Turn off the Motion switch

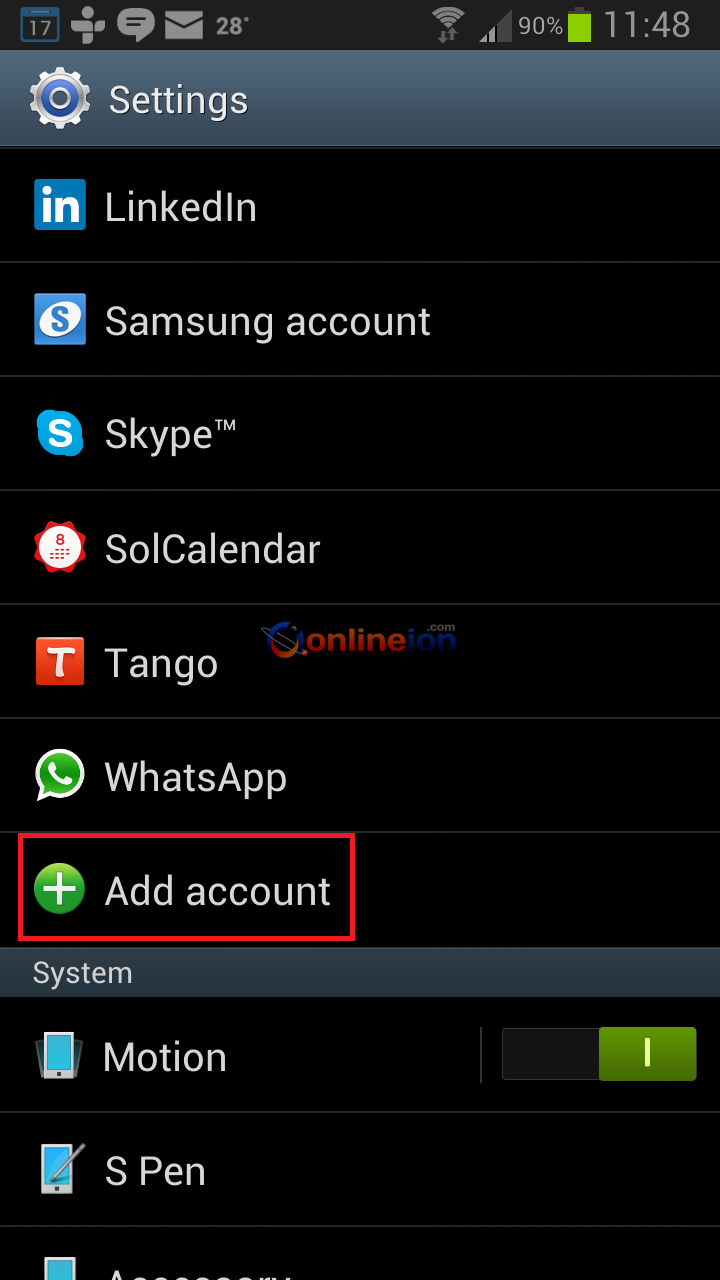598,1053
